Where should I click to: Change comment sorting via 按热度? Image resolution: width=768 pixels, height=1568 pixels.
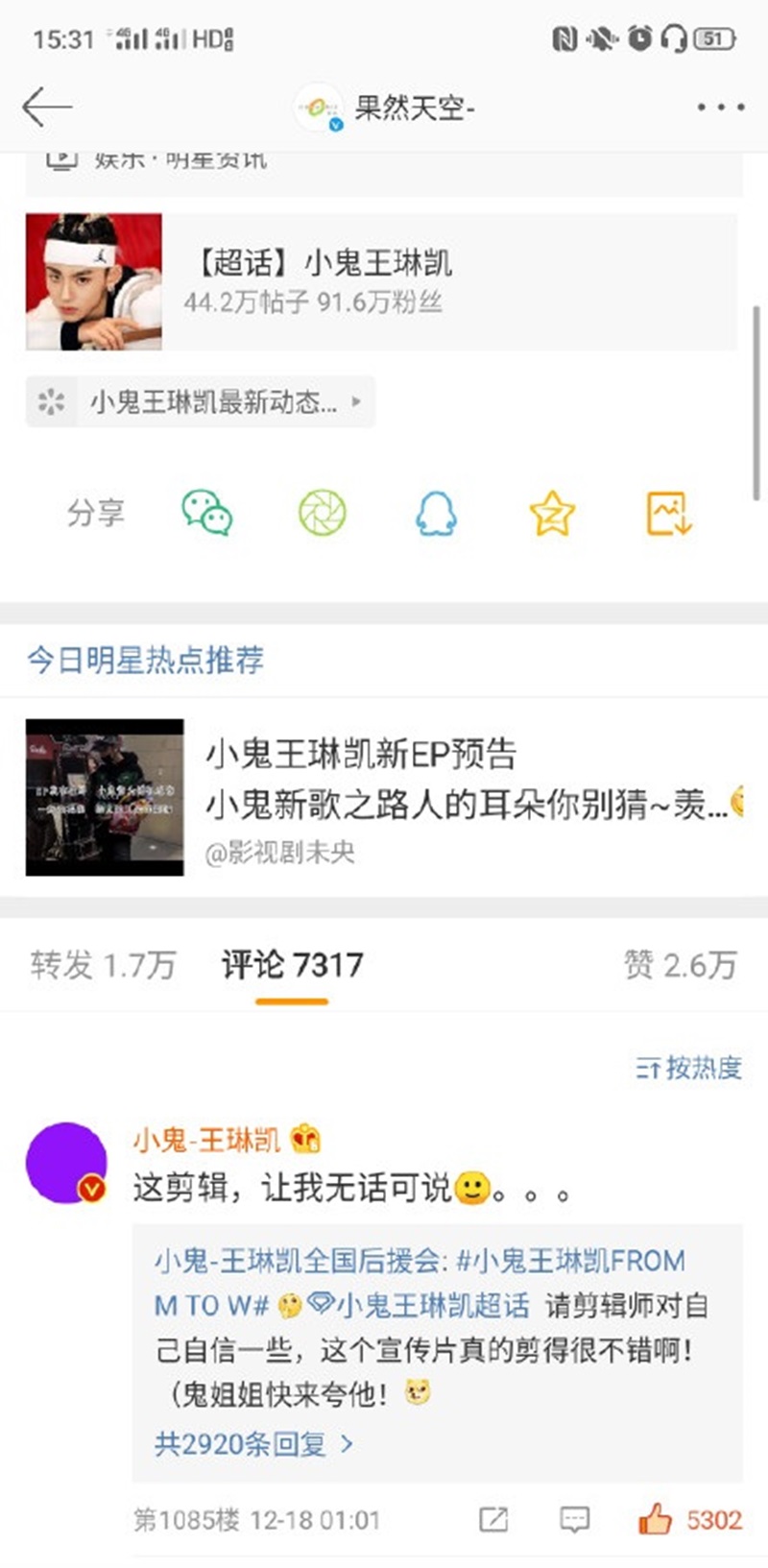click(689, 1068)
